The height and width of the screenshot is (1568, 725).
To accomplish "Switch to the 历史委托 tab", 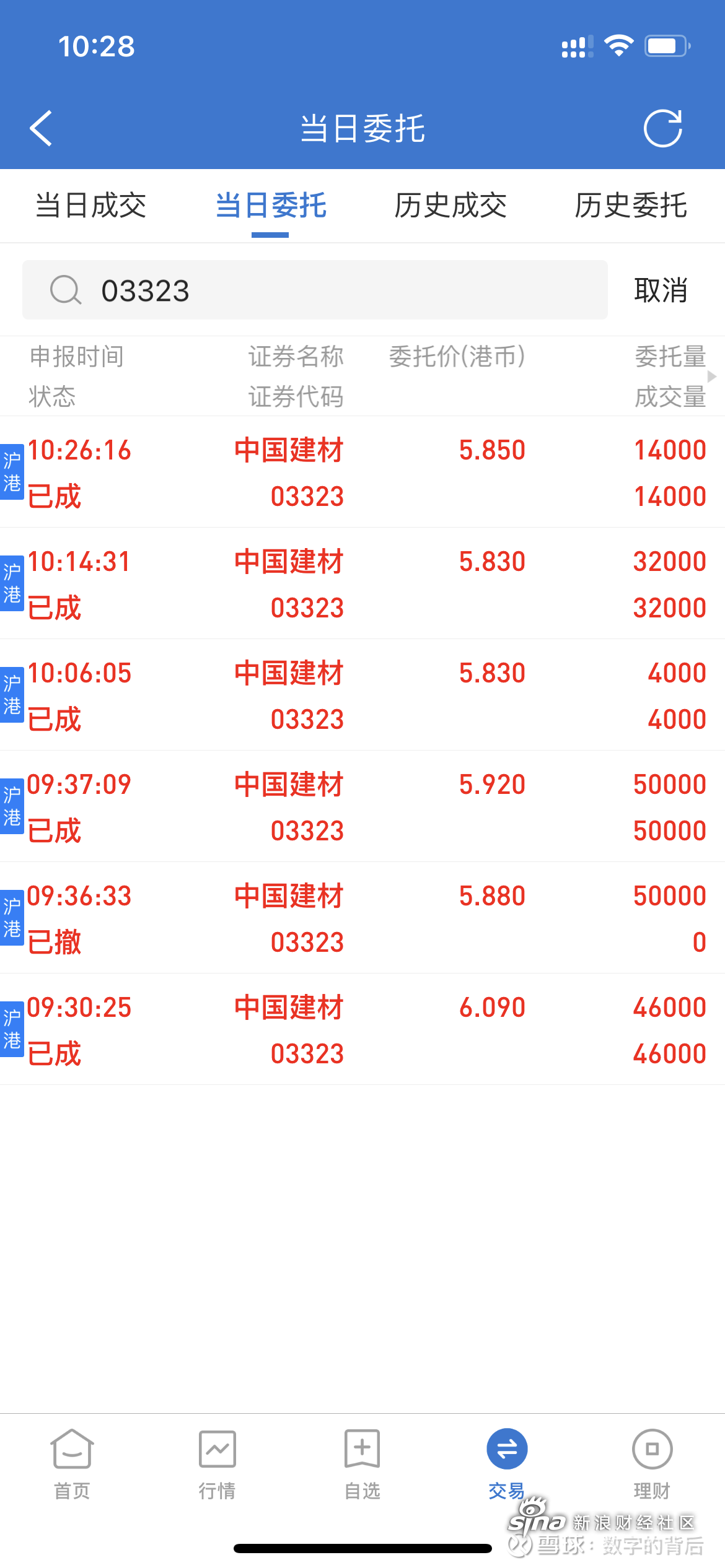I will [x=631, y=206].
